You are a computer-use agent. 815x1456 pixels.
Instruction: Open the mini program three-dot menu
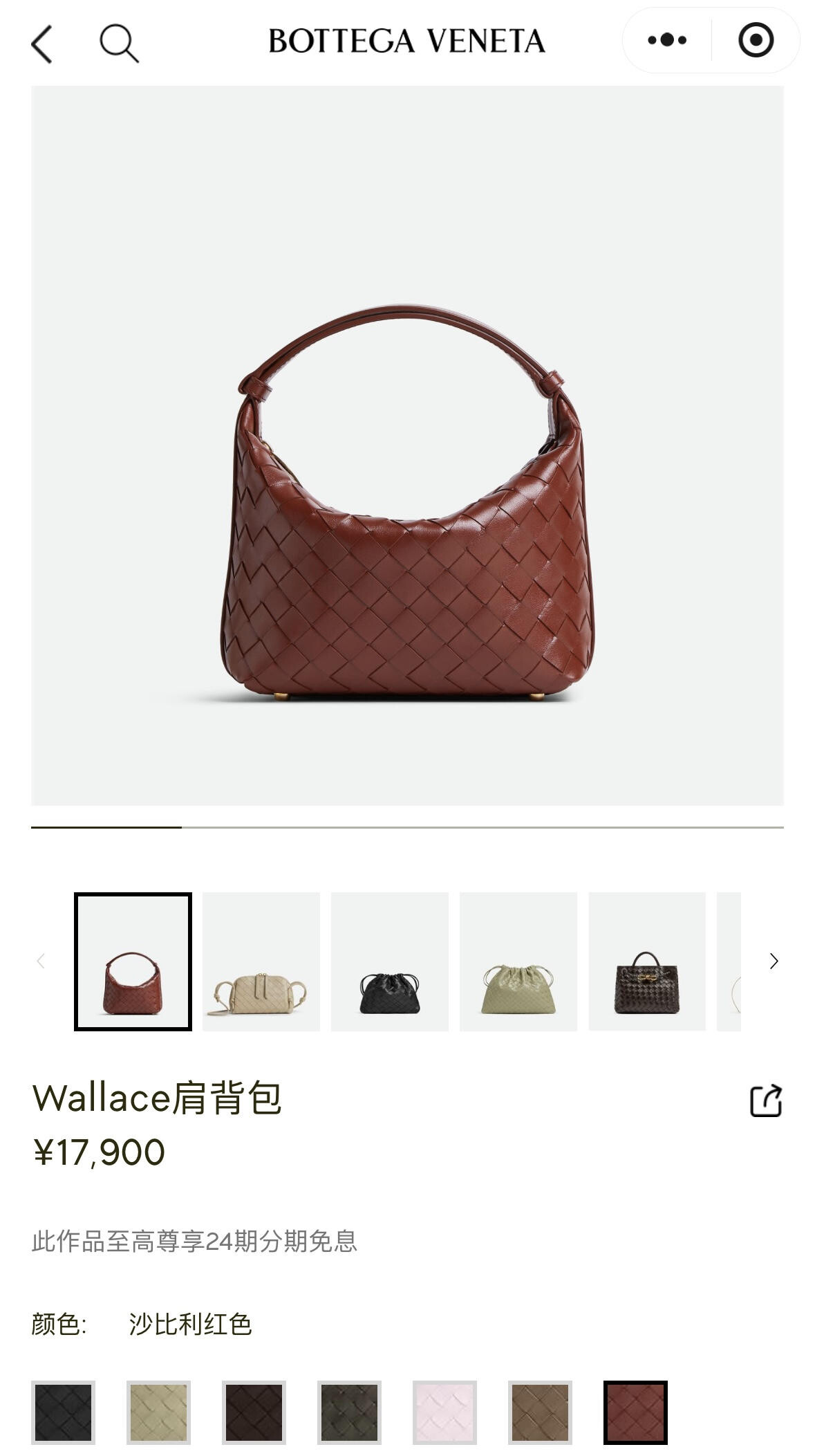click(x=667, y=40)
